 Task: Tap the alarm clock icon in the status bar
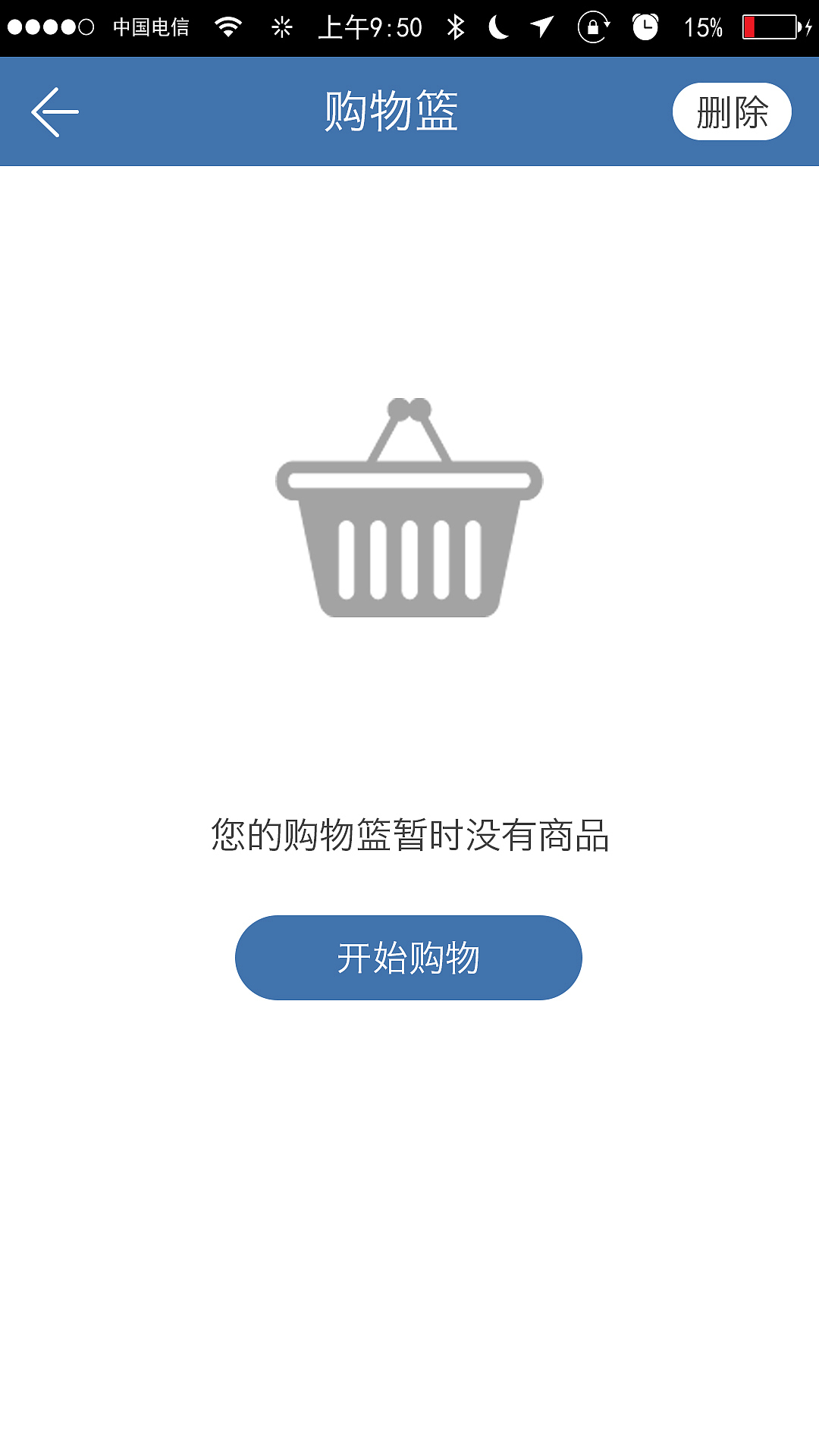click(x=647, y=25)
